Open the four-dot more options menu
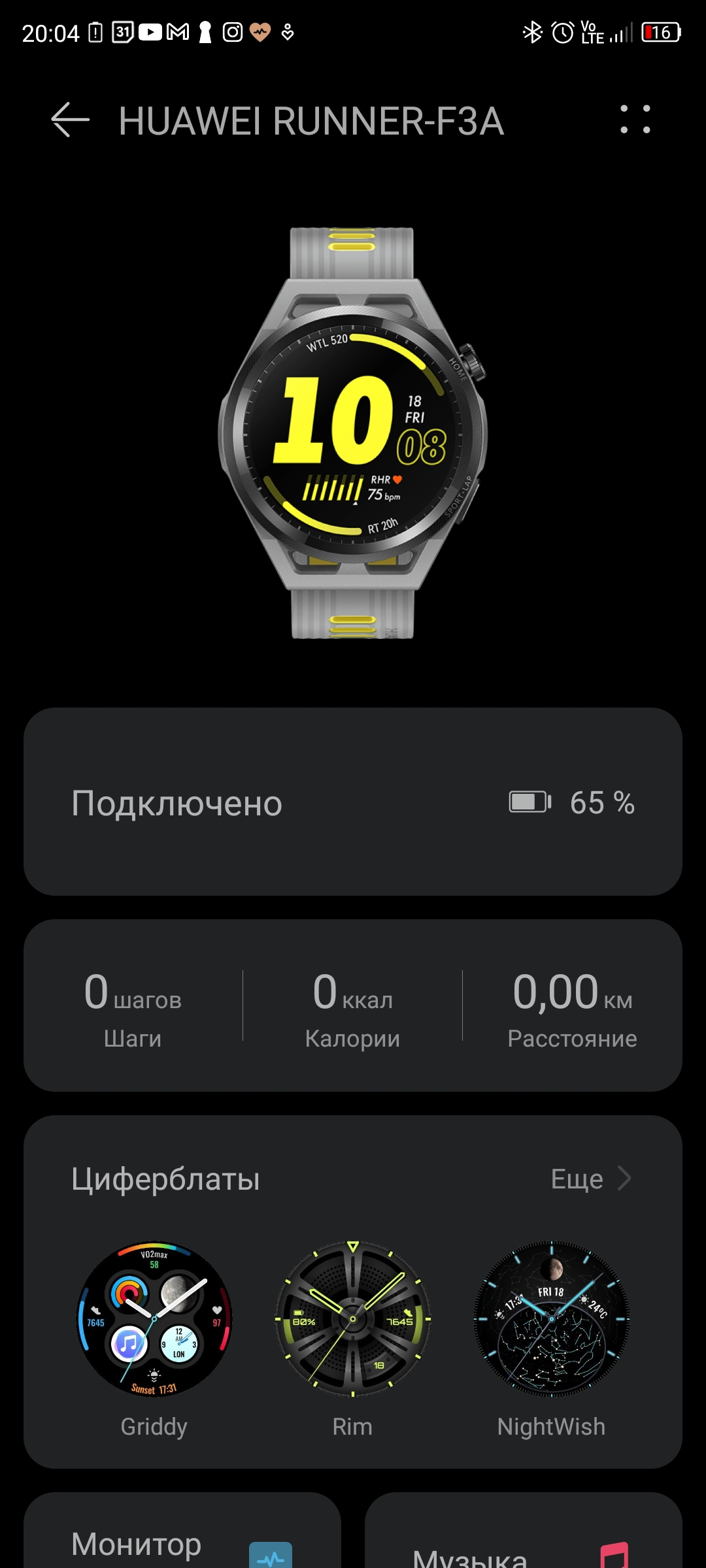The width and height of the screenshot is (706, 1568). [635, 120]
